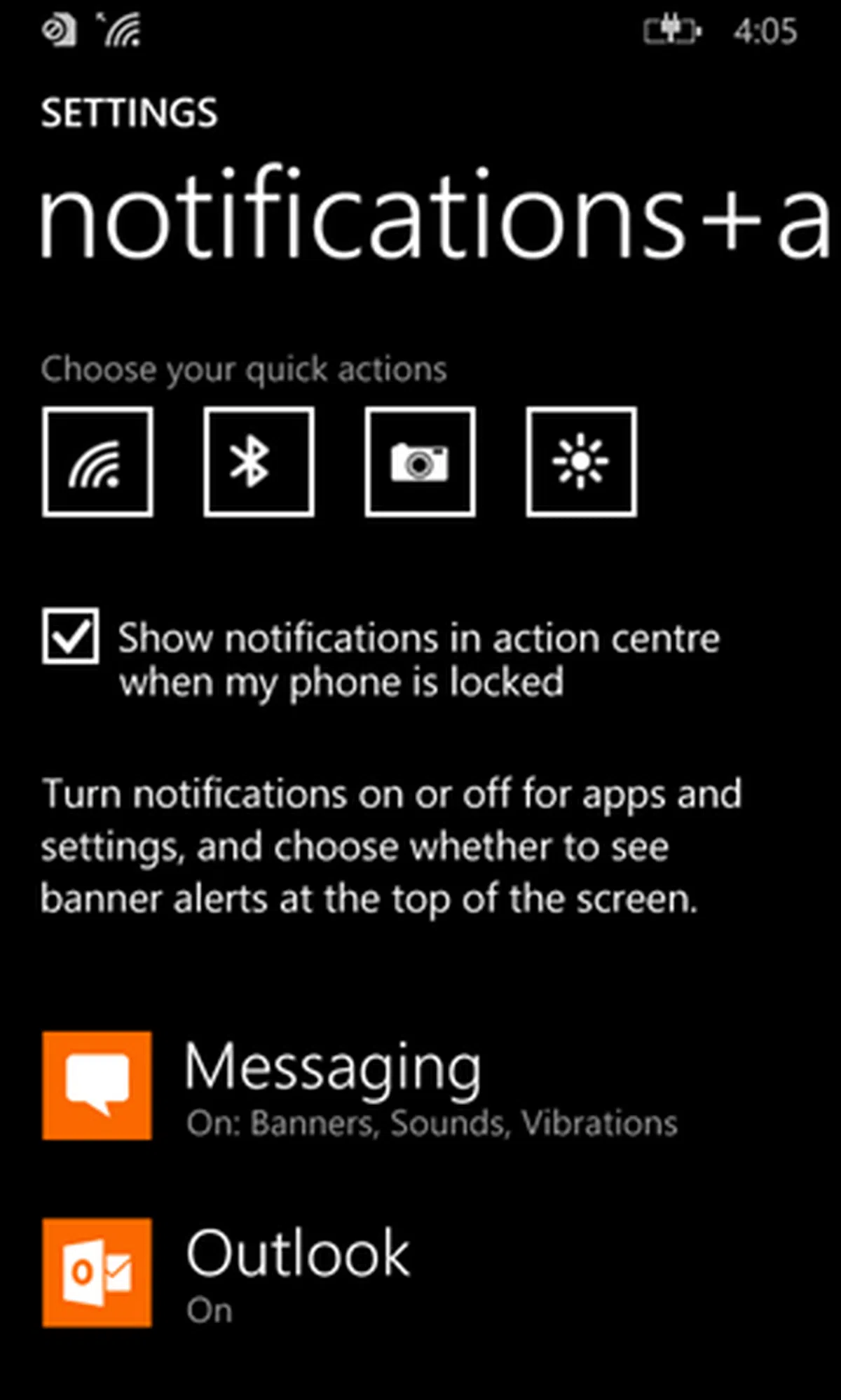841x1400 pixels.
Task: Uncheck show notifications when phone is locked
Action: point(70,636)
